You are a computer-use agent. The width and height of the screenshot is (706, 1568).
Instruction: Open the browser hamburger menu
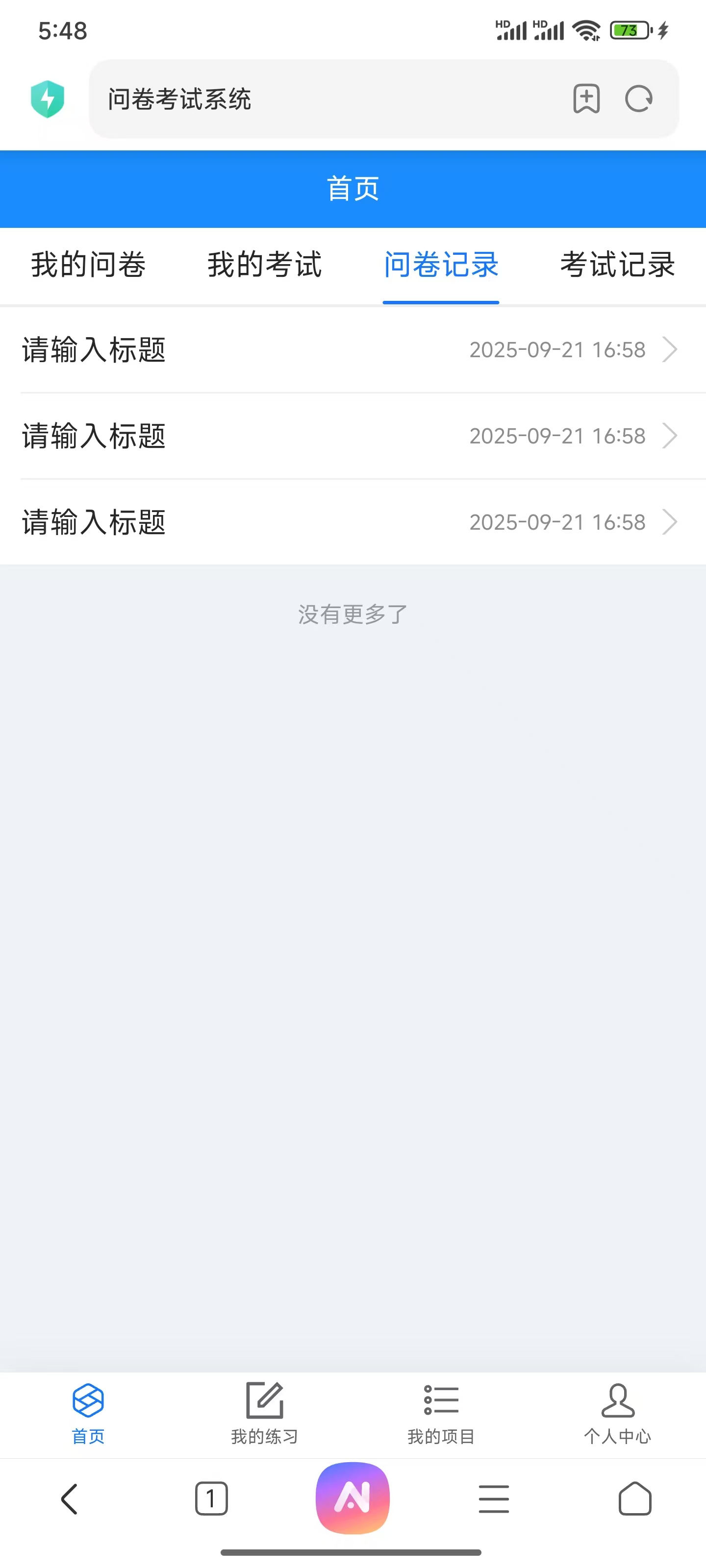tap(493, 1498)
